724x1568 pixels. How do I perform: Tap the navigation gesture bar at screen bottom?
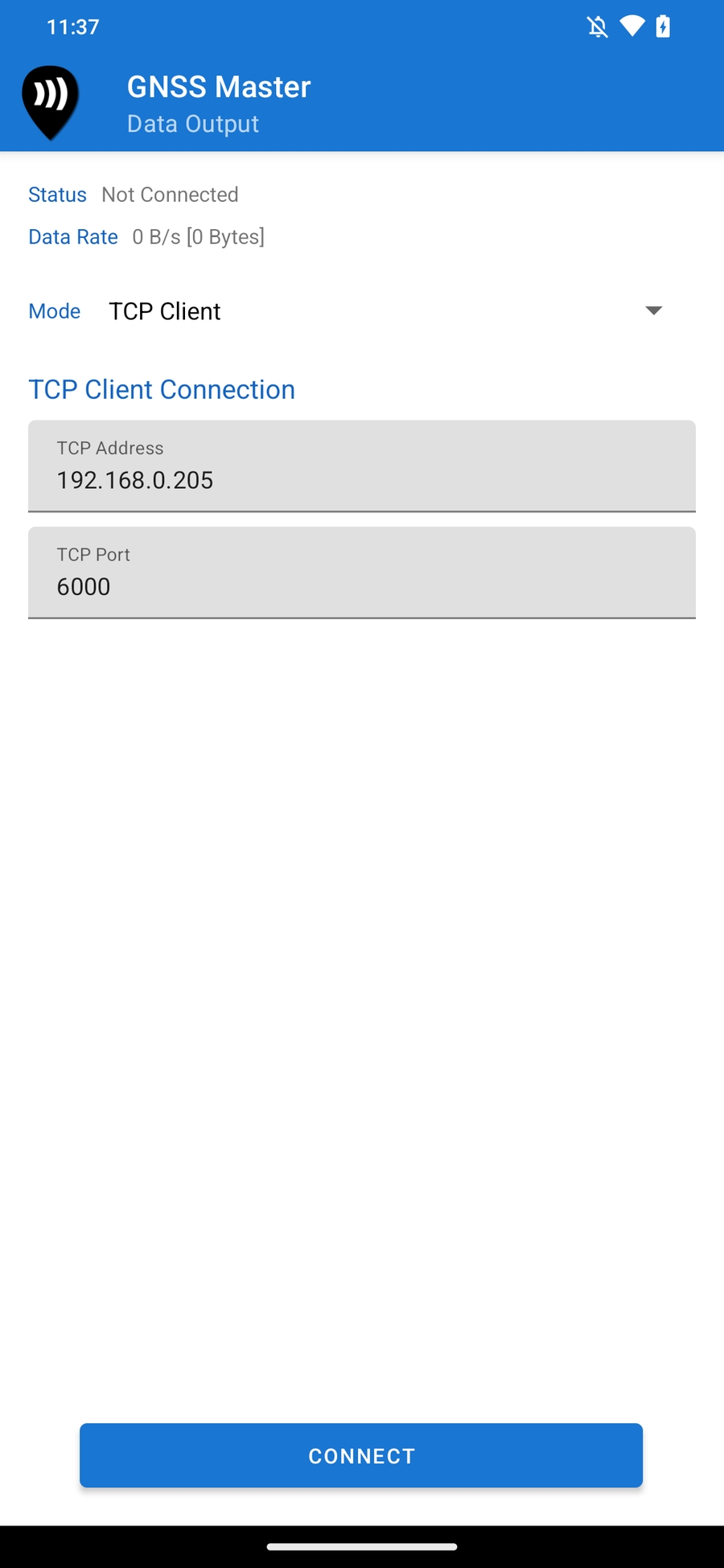pyautogui.click(x=362, y=1545)
